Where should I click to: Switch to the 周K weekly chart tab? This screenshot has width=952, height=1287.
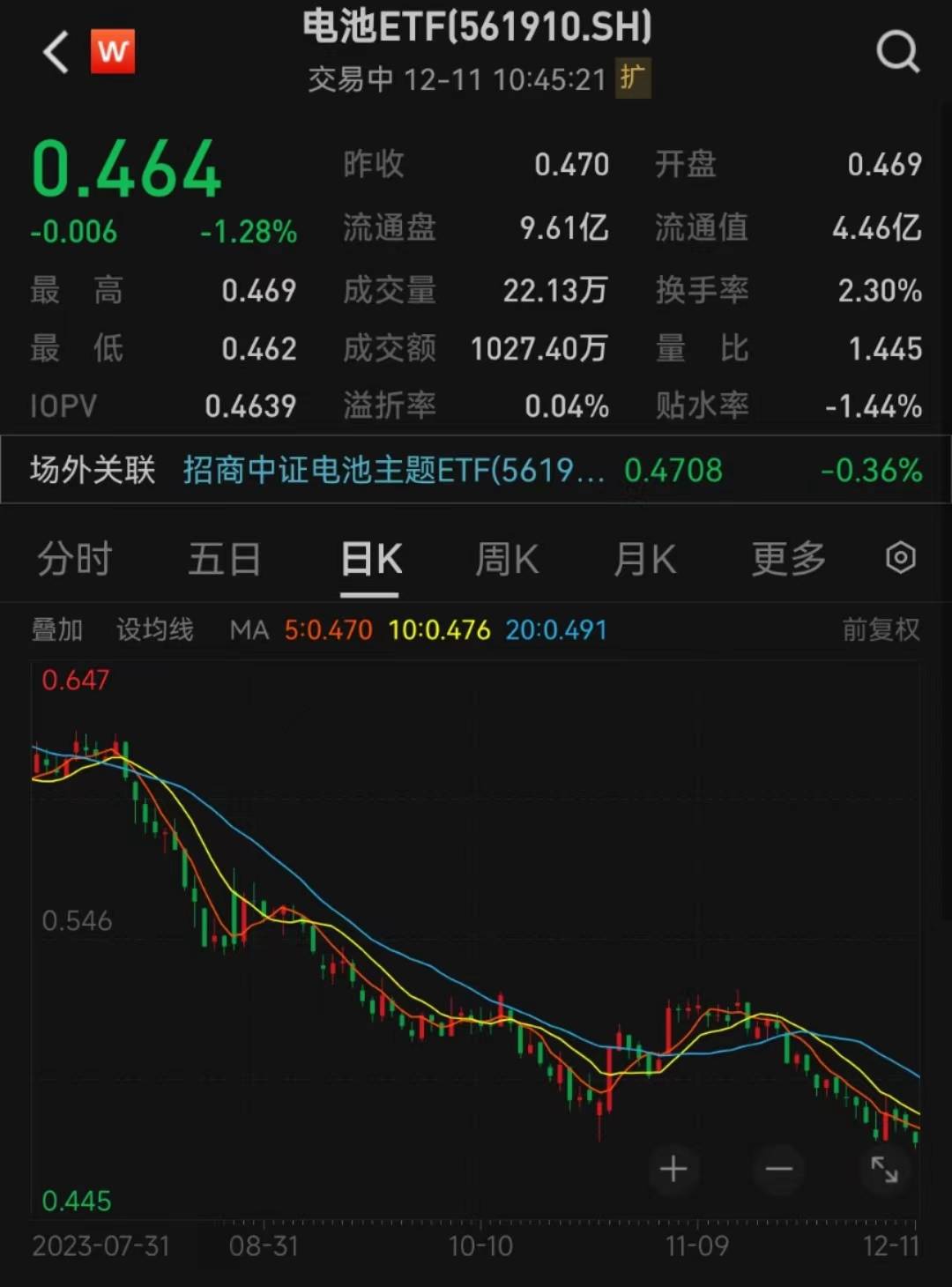[x=506, y=558]
